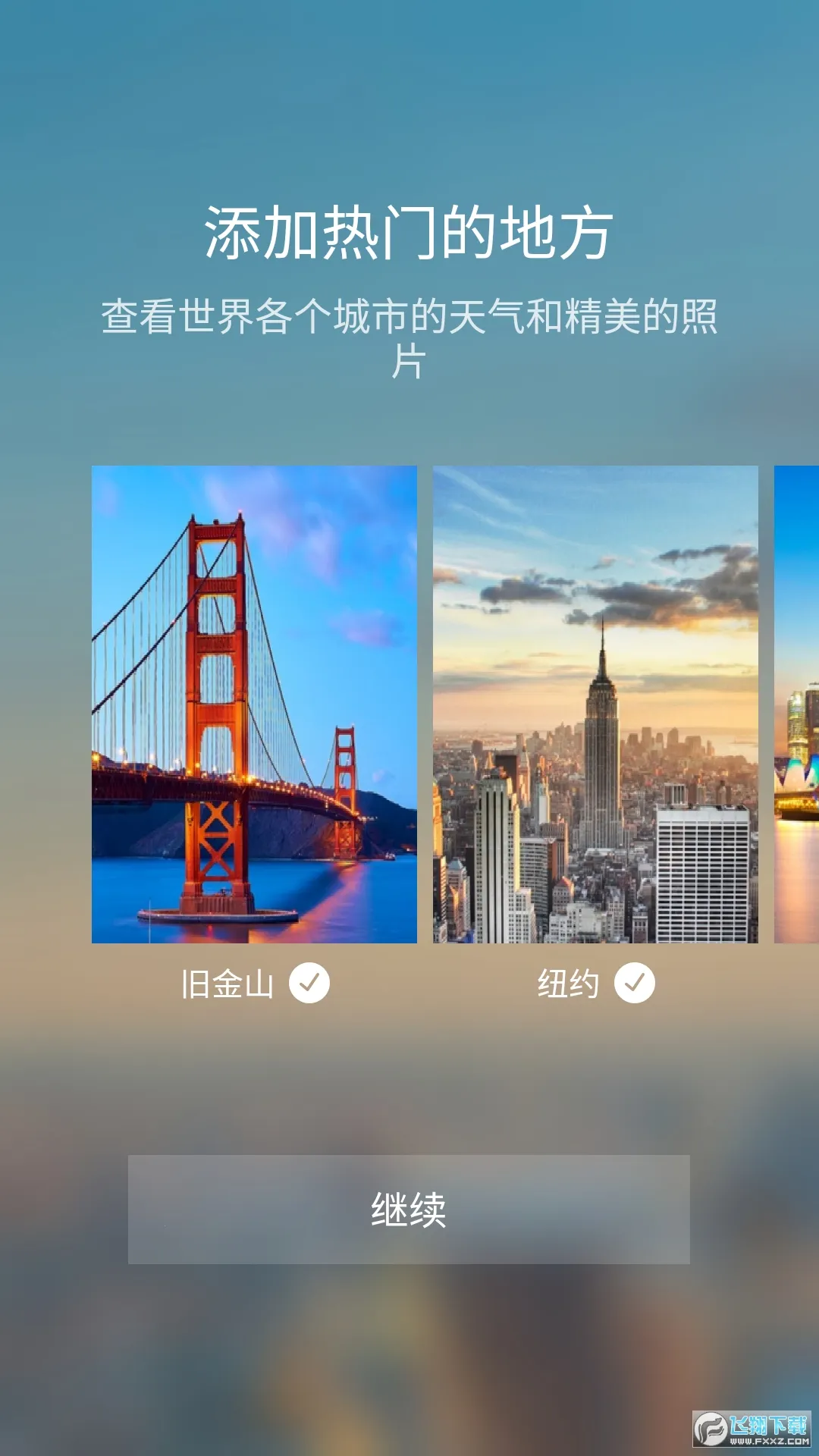The height and width of the screenshot is (1456, 819).
Task: Click the 旧金山 city name label
Action: coord(224,982)
